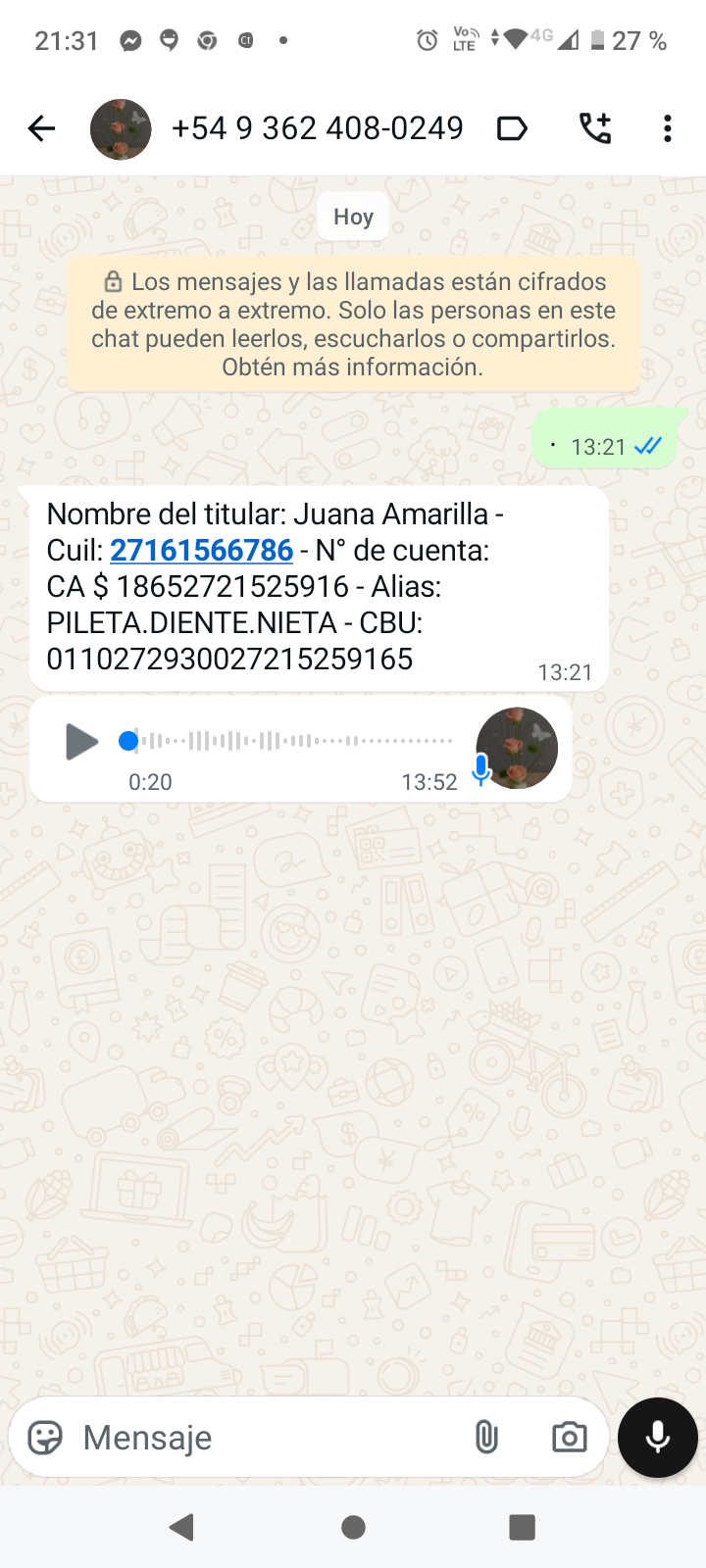Open the camera from the message bar
706x1568 pixels.
point(569,1438)
